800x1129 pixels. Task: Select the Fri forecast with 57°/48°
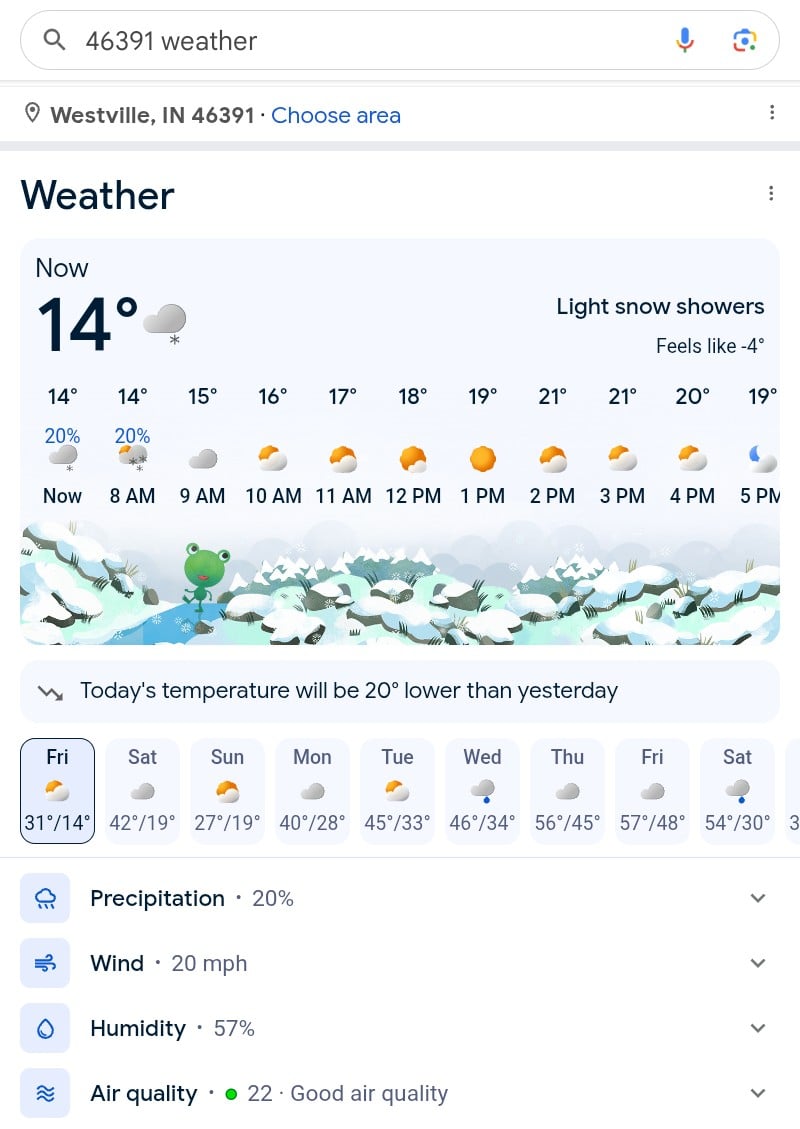click(x=652, y=791)
